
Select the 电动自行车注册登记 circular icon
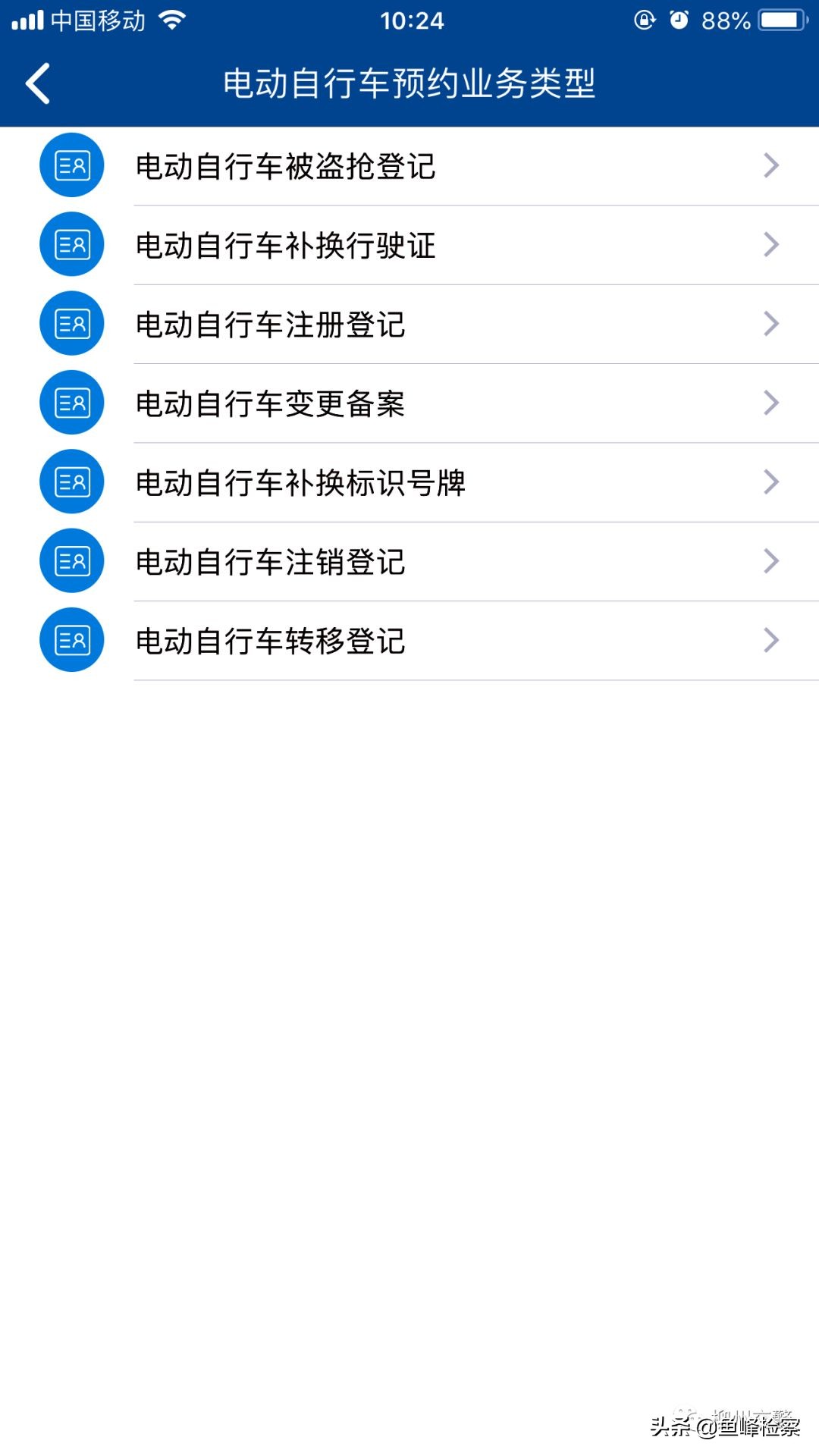[71, 323]
